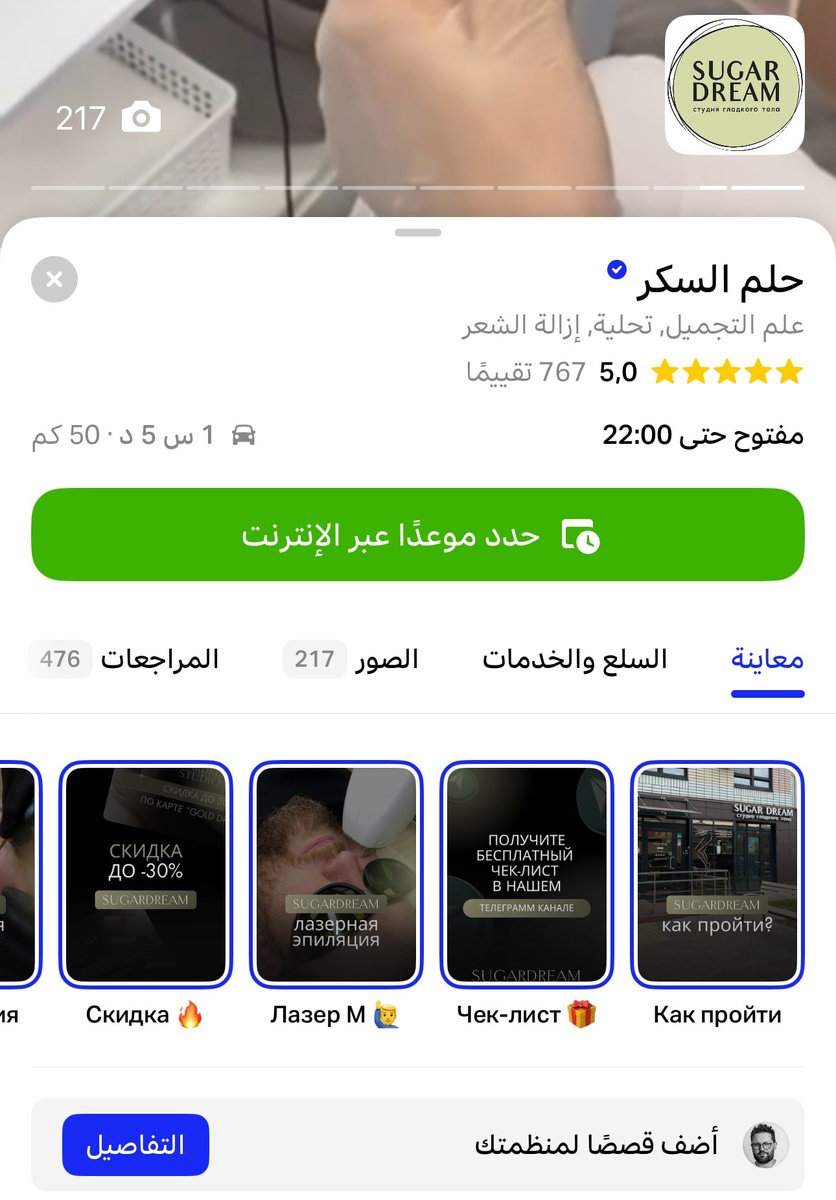Open the المراجعات tab
The width and height of the screenshot is (836, 1200).
[x=124, y=660]
